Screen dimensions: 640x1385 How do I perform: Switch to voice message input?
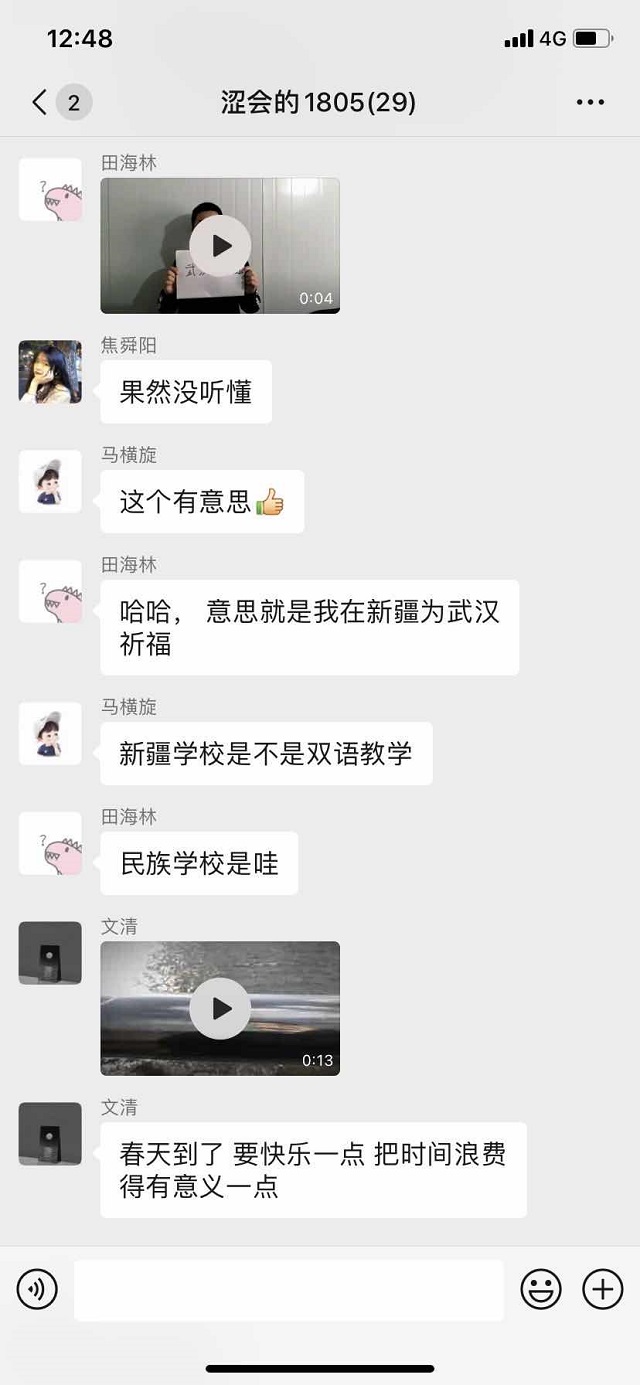click(x=37, y=1290)
